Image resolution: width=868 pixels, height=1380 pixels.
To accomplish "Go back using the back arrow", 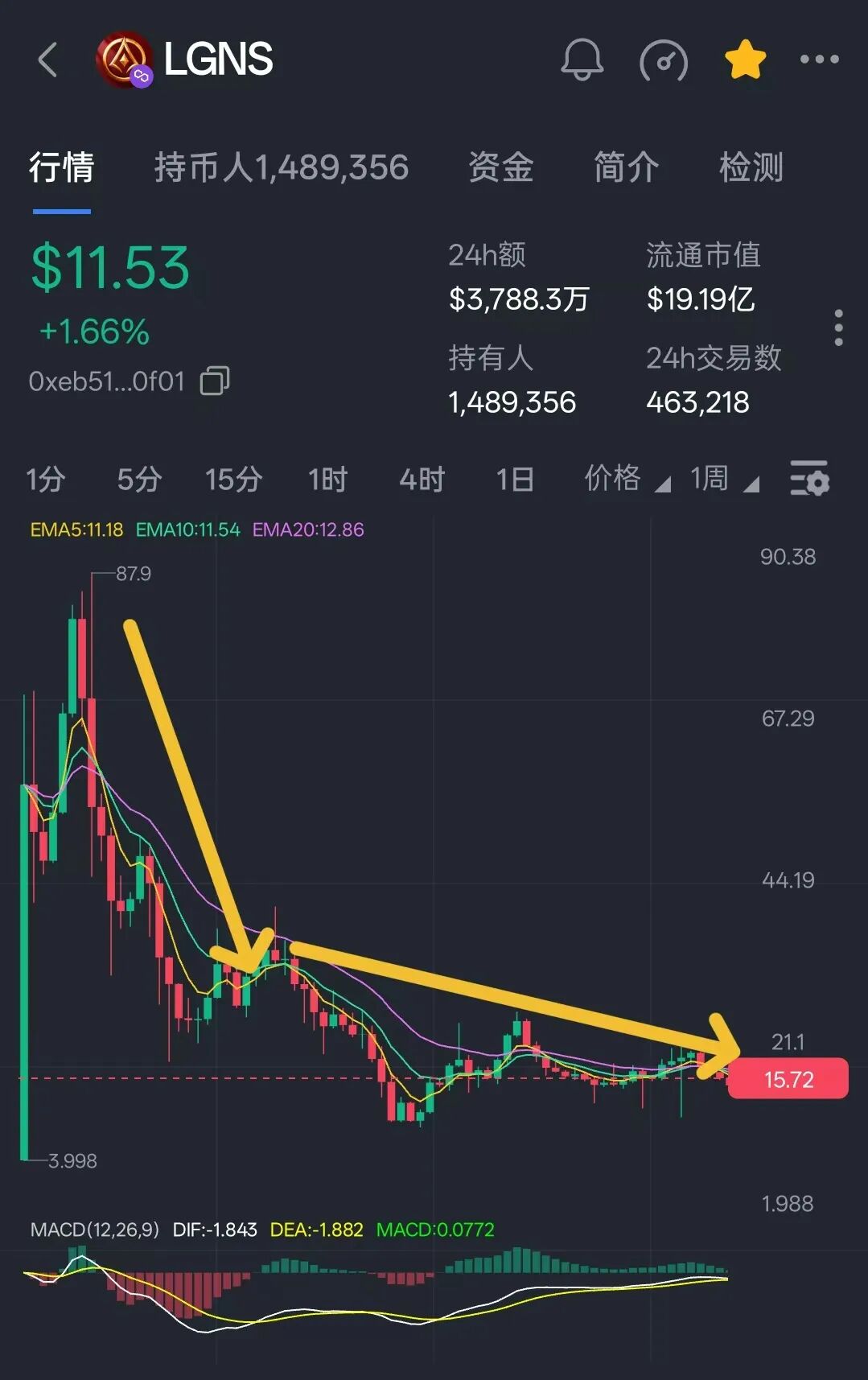I will 48,60.
